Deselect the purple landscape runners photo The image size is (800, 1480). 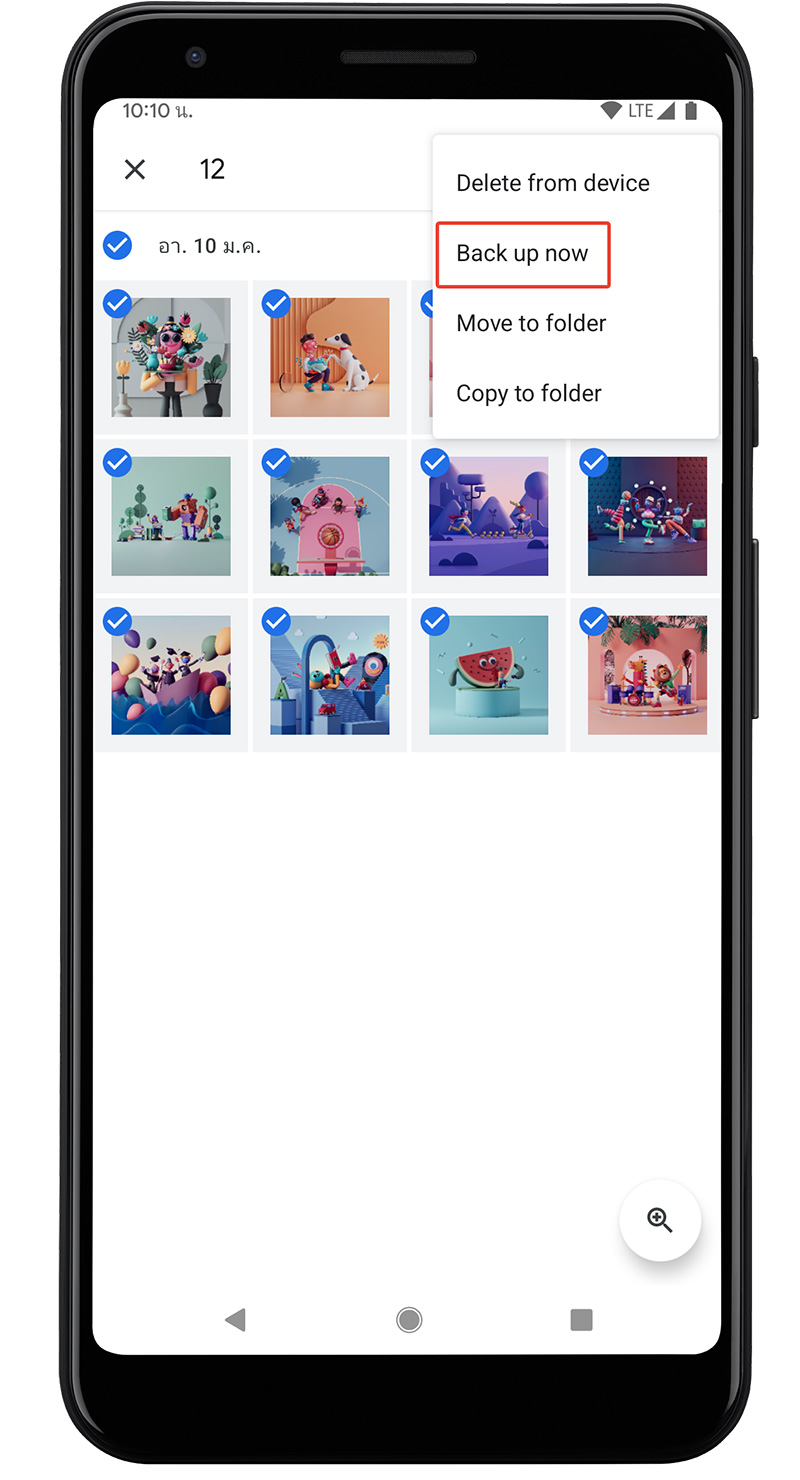point(435,462)
